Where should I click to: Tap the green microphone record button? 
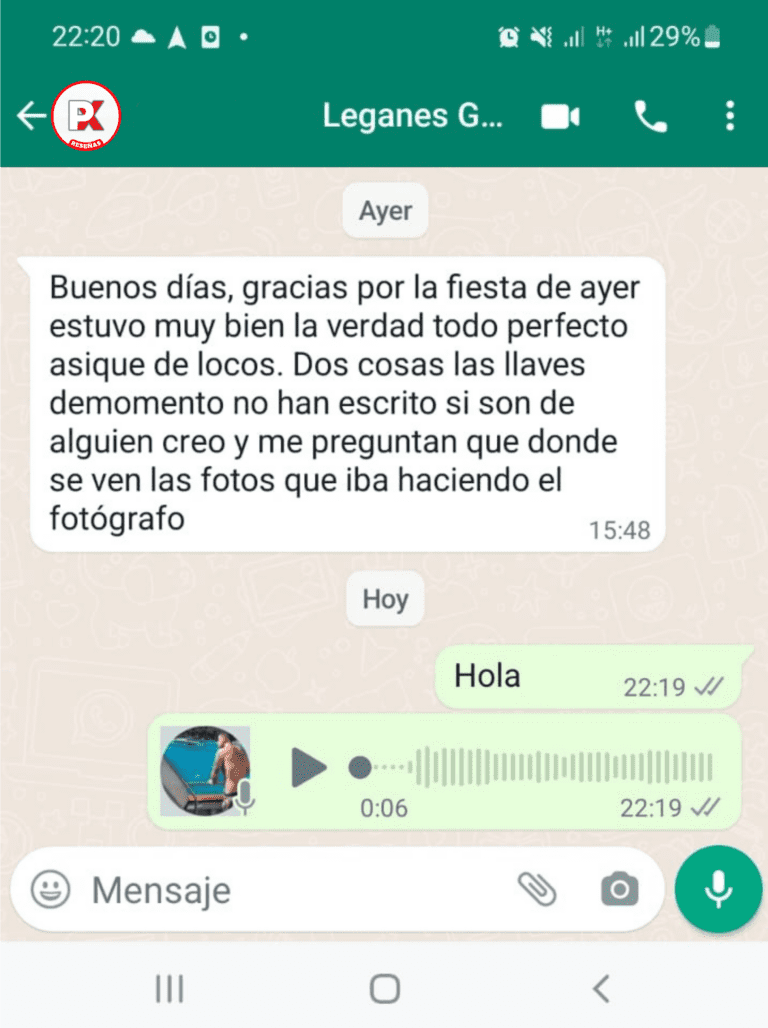(718, 889)
